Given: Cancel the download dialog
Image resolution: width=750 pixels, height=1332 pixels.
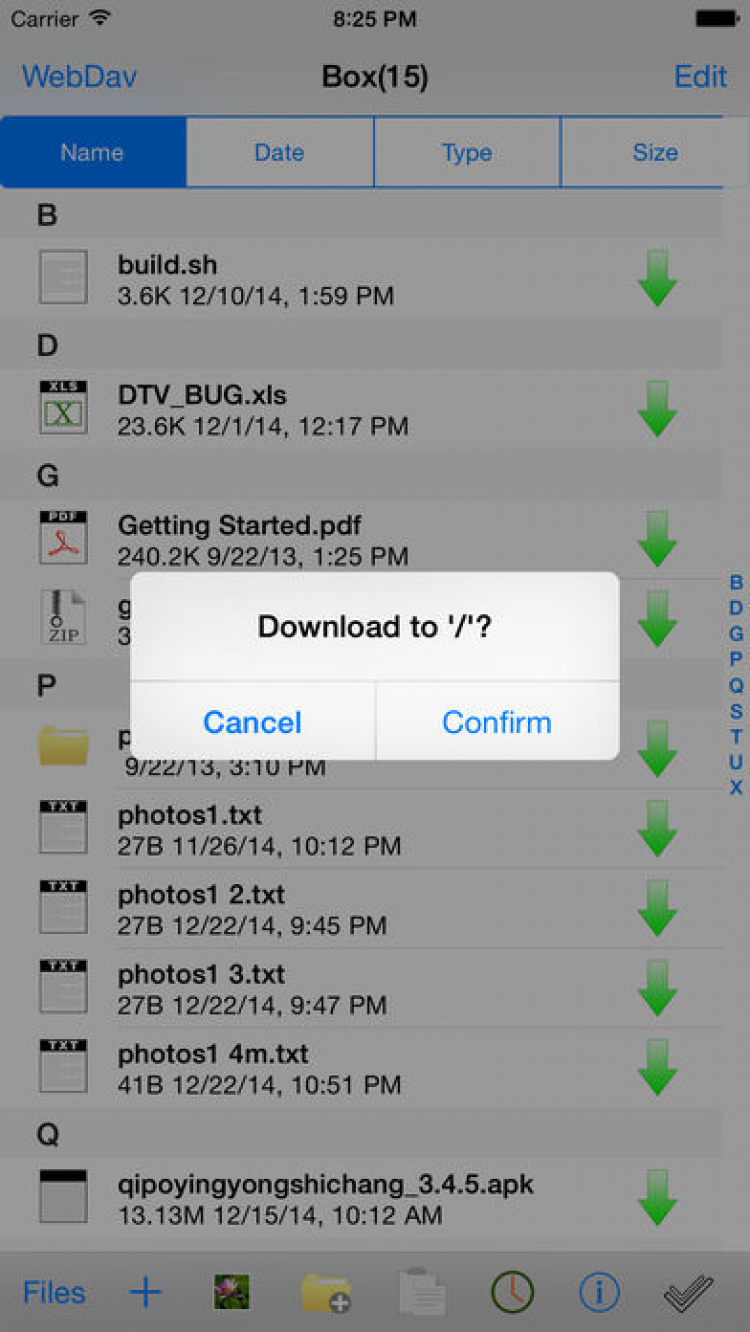Looking at the screenshot, I should pyautogui.click(x=252, y=722).
